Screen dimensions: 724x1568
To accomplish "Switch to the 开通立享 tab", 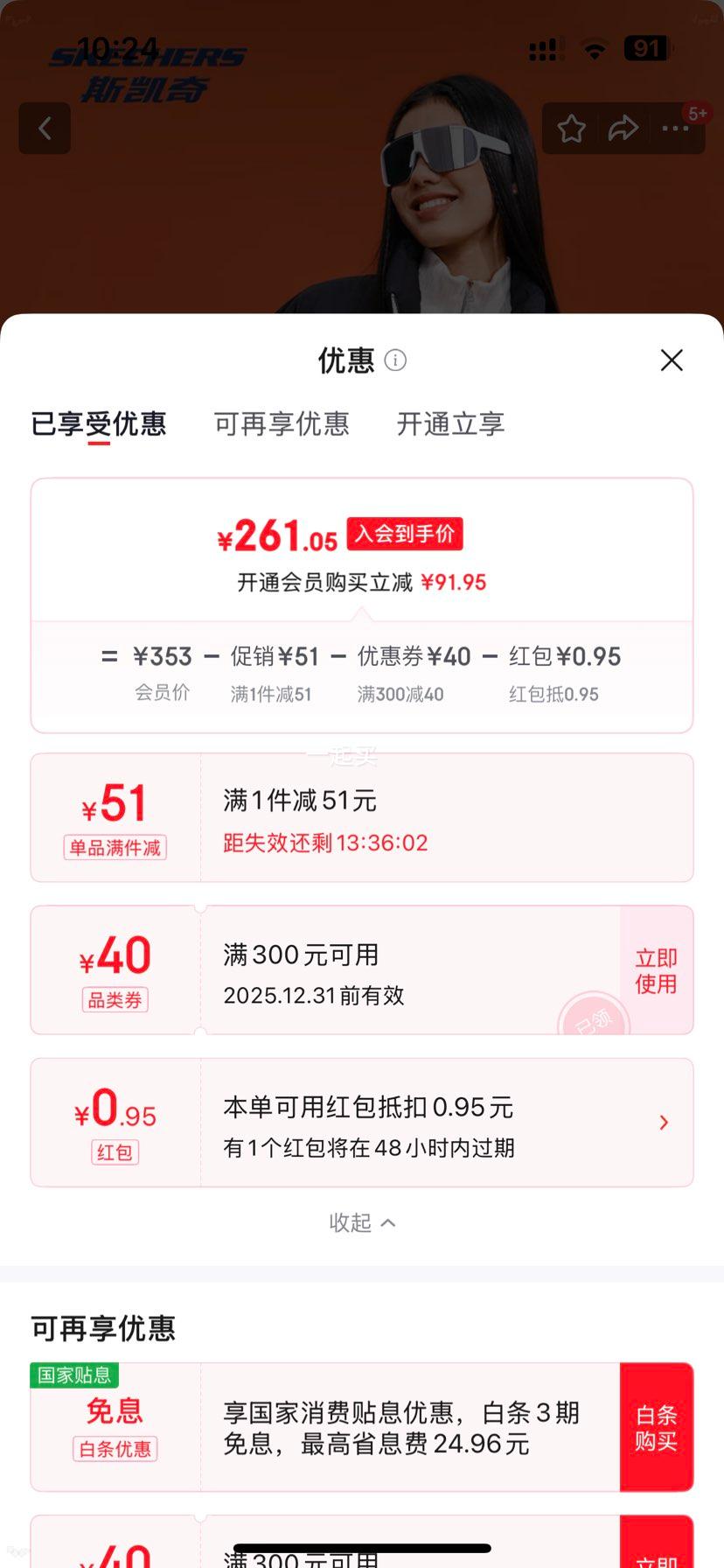I will point(449,423).
